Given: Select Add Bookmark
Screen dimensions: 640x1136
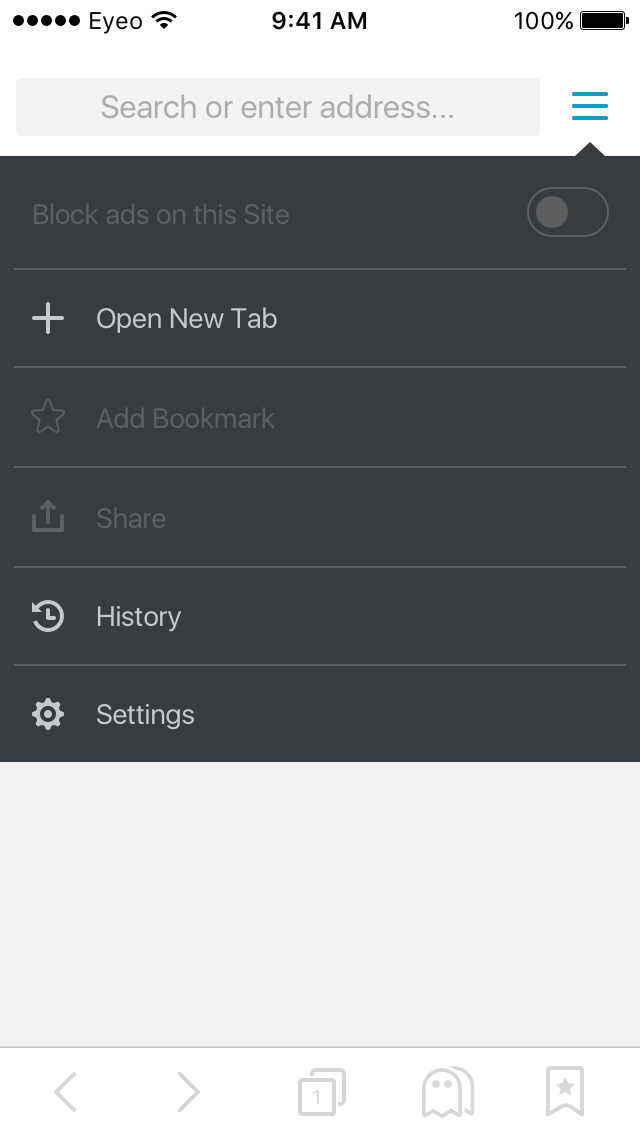Looking at the screenshot, I should [x=320, y=418].
